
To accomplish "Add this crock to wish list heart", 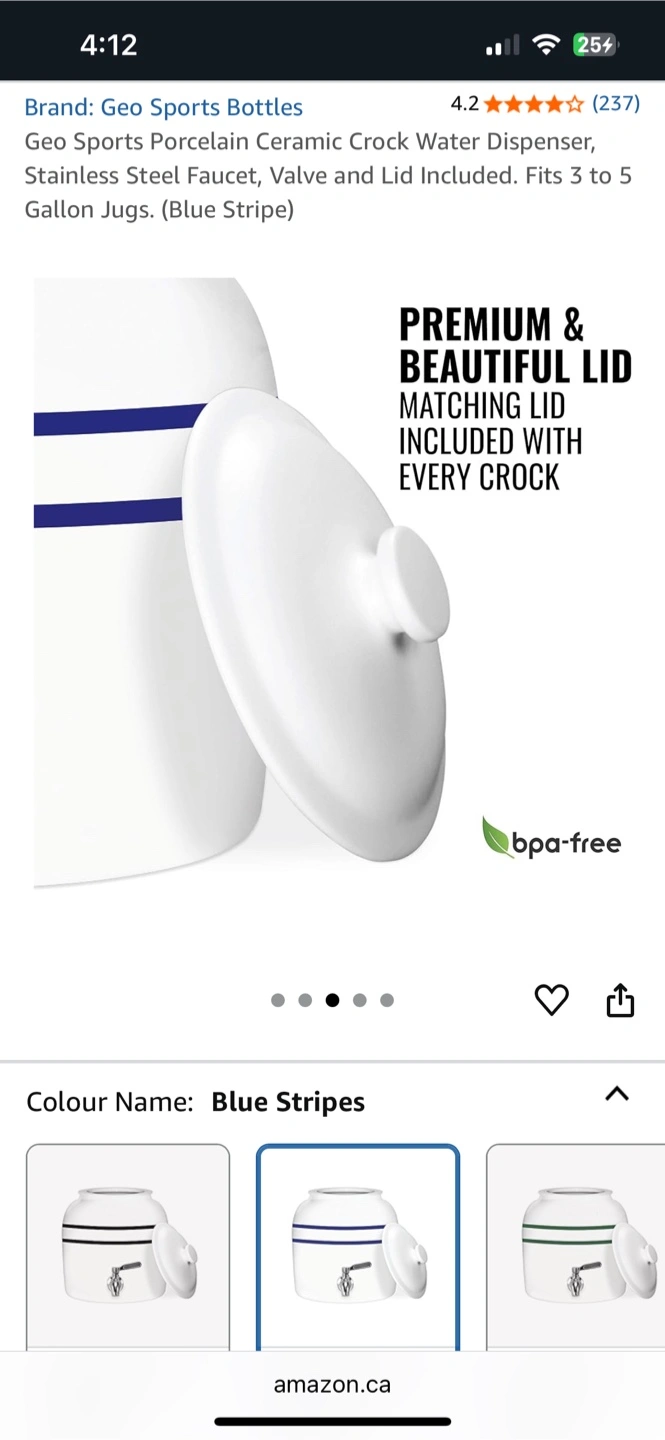I will coord(551,999).
